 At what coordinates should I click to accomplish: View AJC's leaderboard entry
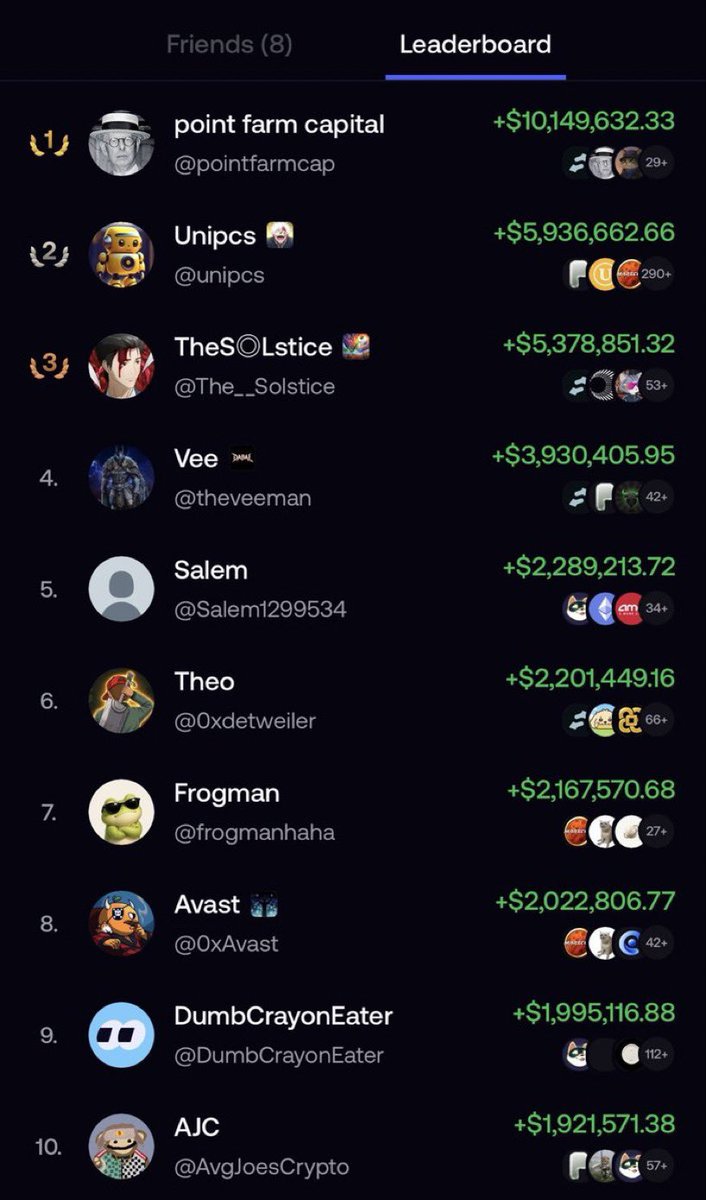pos(353,1146)
